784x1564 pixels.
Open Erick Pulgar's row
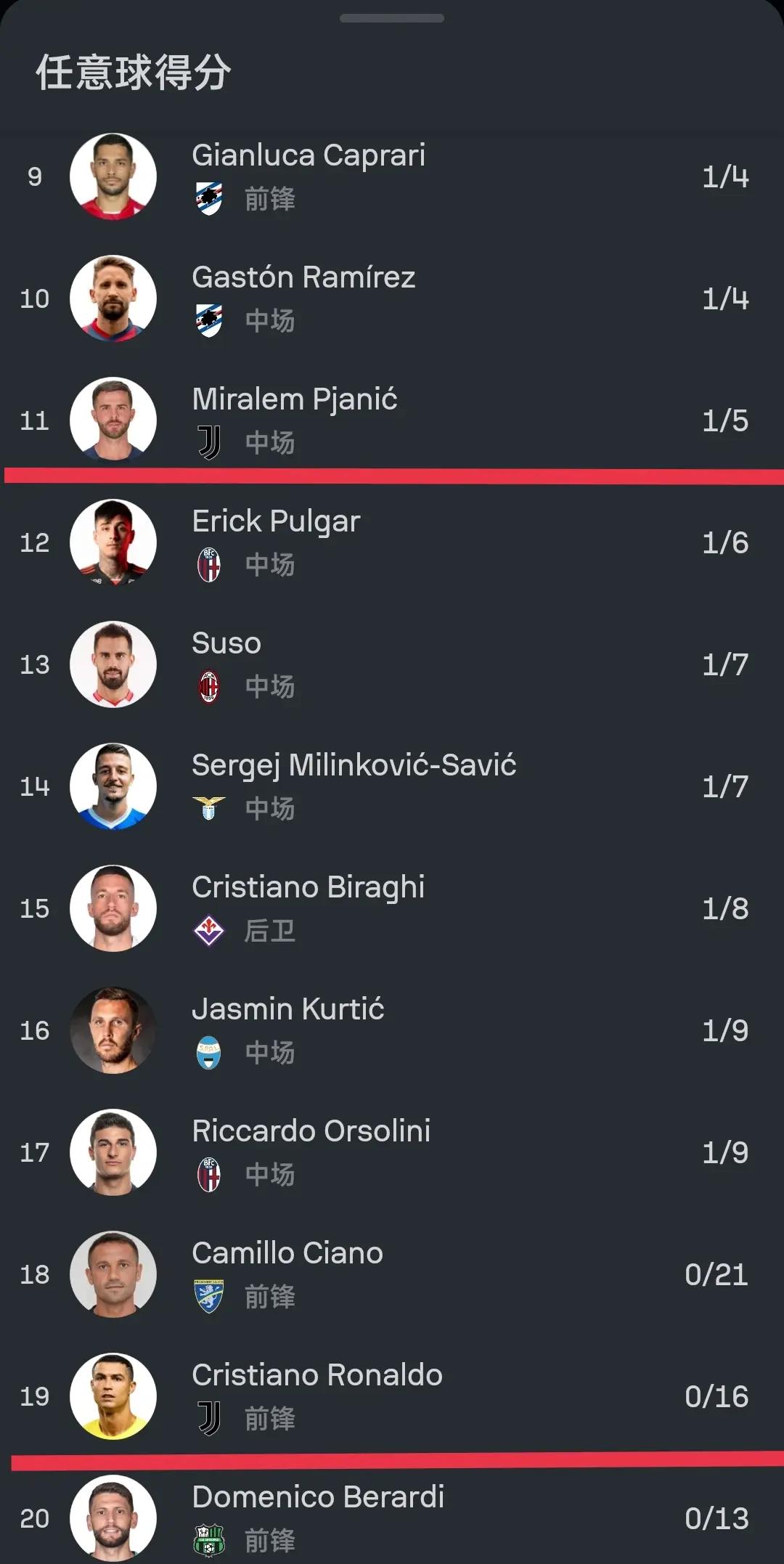point(392,542)
